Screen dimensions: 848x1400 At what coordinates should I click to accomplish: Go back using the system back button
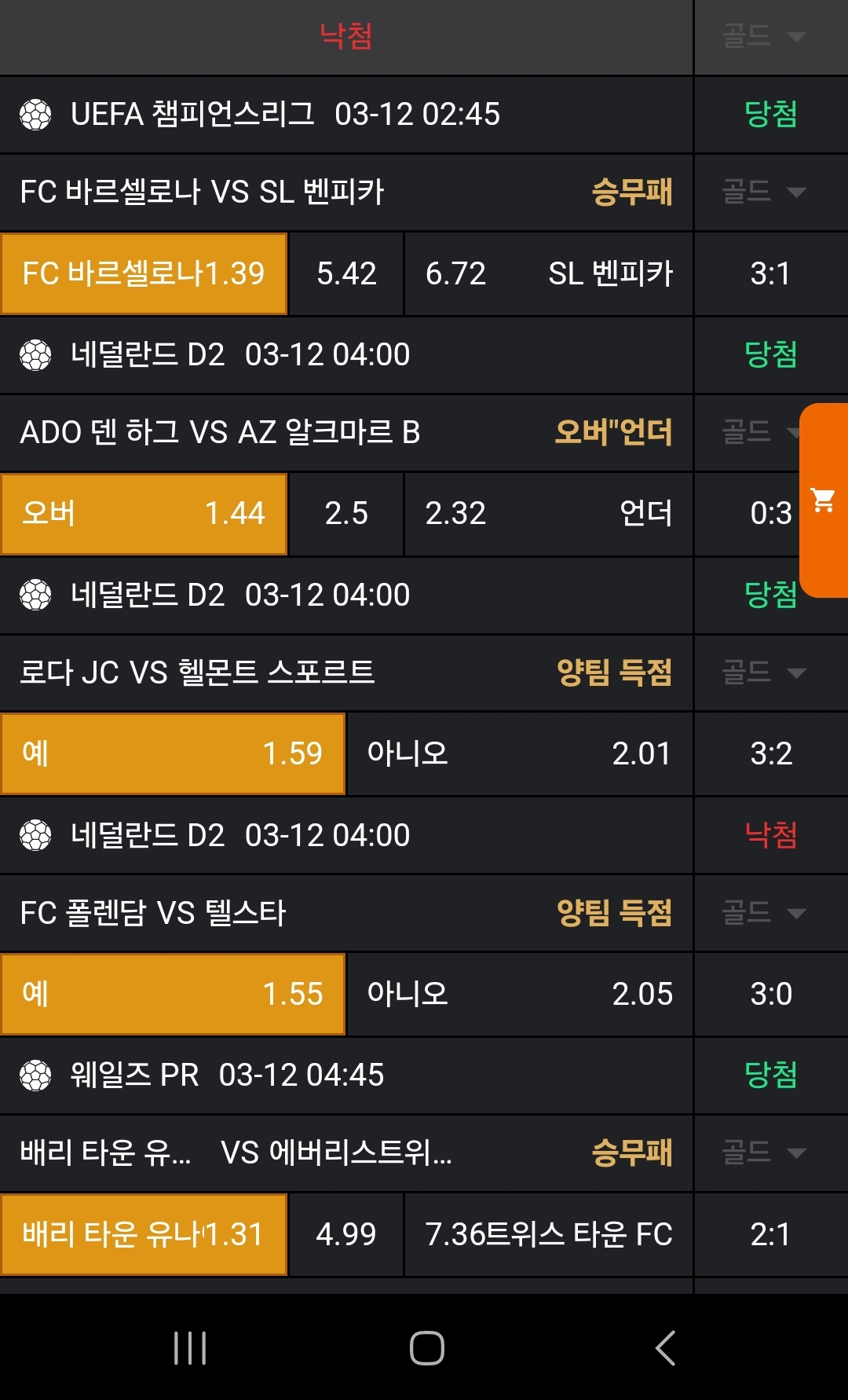(x=665, y=1348)
